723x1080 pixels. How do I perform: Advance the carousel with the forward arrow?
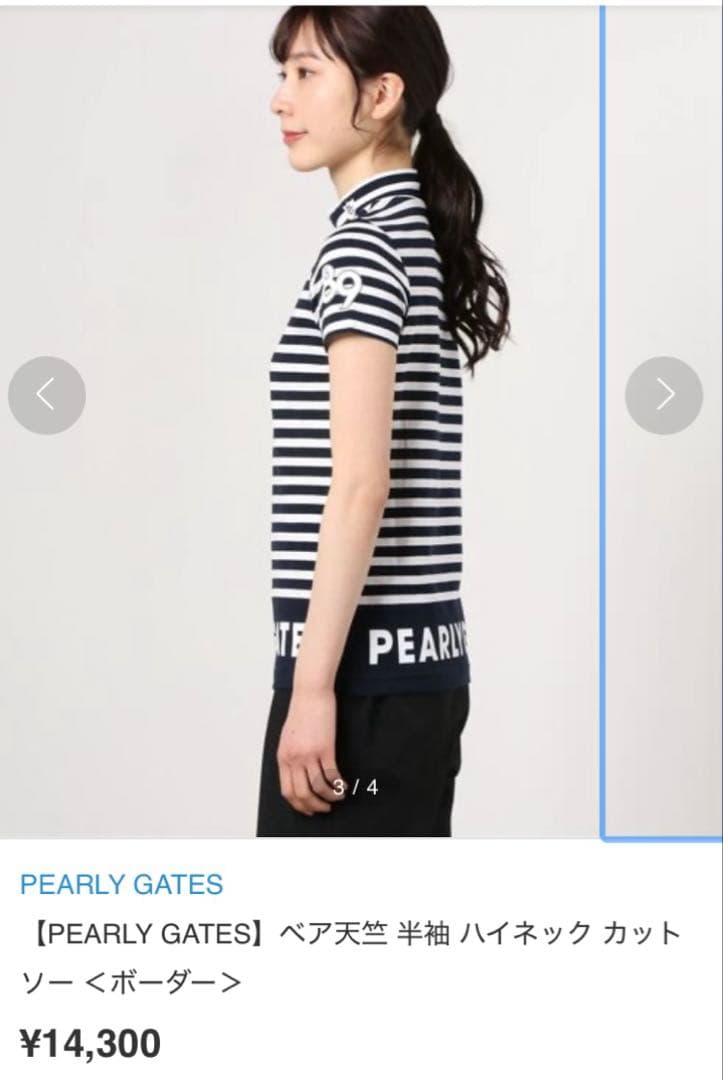click(x=665, y=394)
